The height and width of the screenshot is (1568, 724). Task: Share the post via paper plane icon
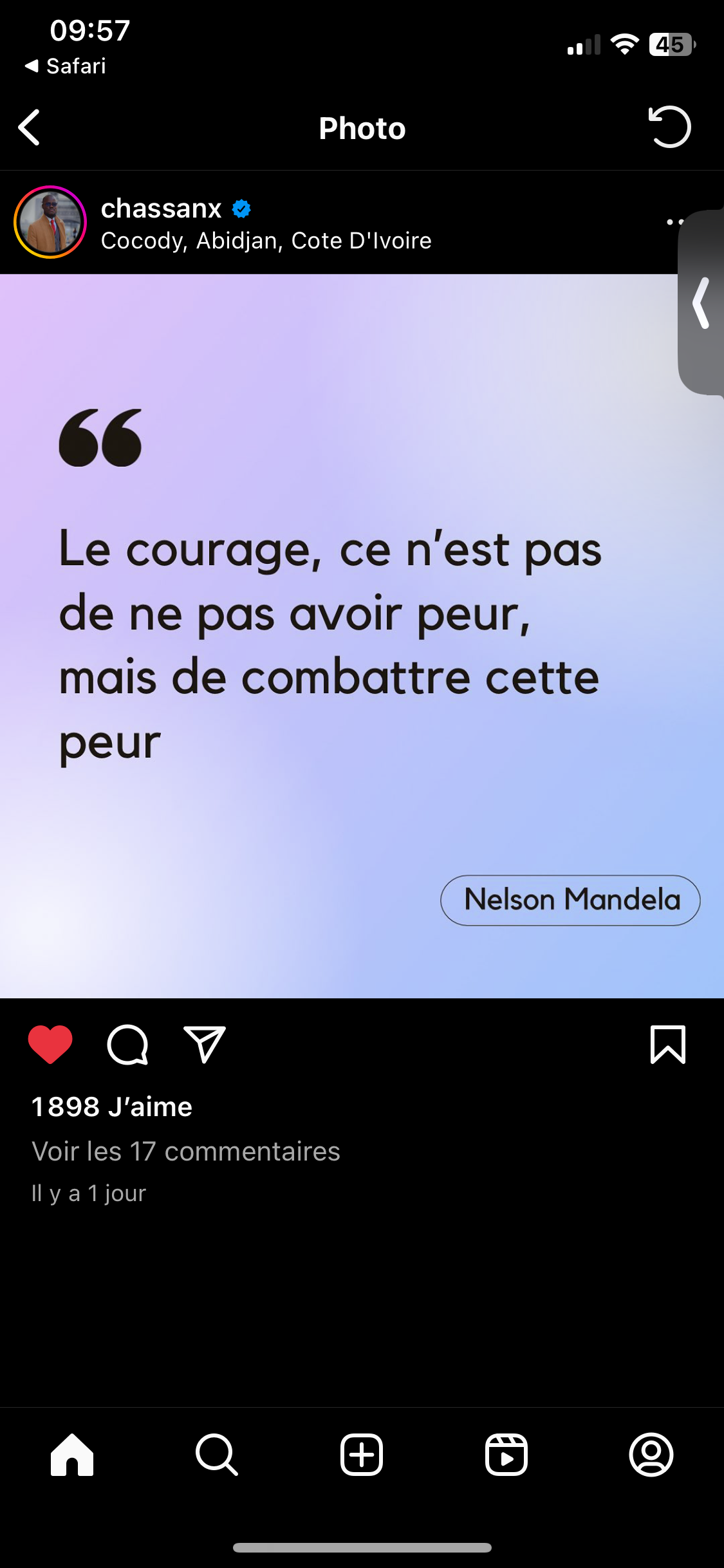(x=205, y=1044)
